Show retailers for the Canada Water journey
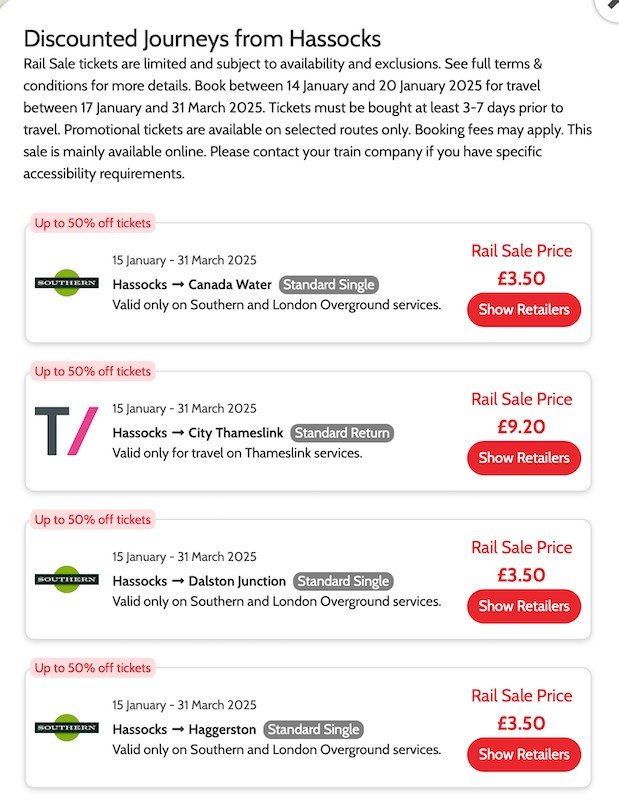 [x=523, y=310]
